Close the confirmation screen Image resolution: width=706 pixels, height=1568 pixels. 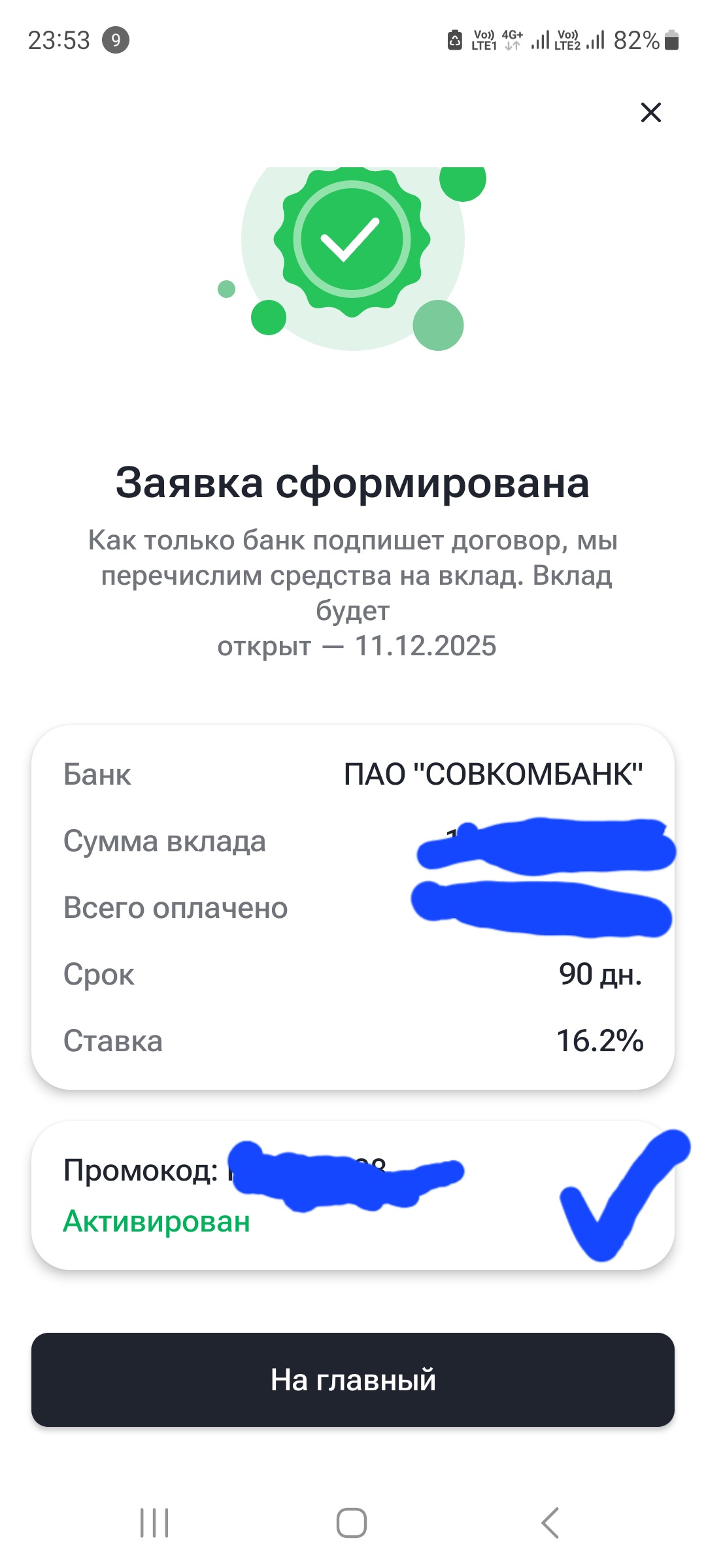click(651, 112)
